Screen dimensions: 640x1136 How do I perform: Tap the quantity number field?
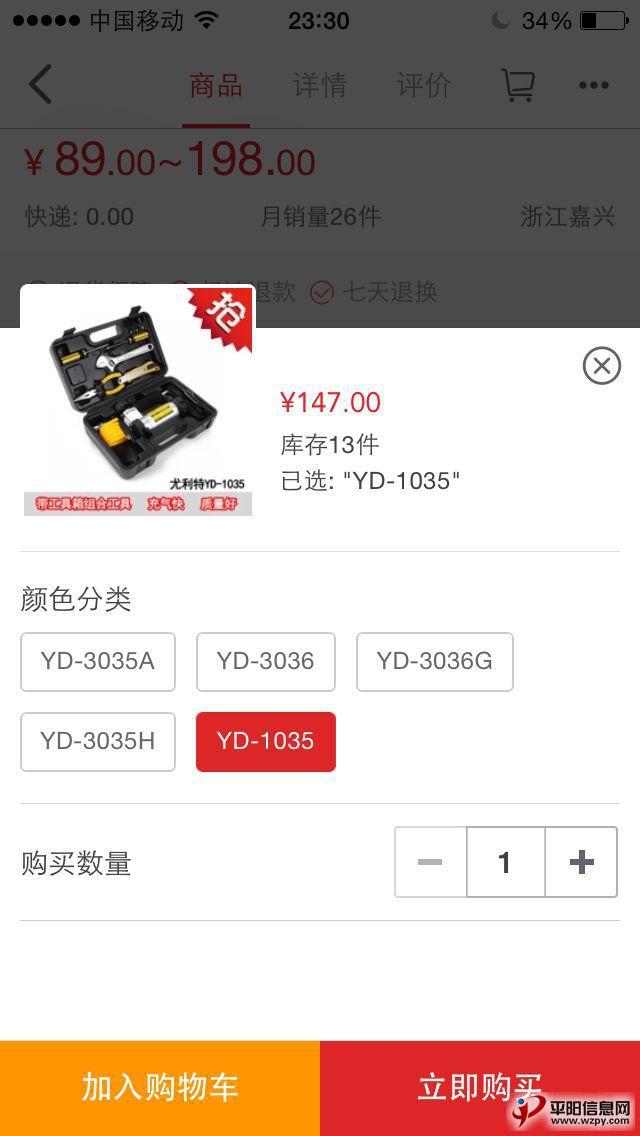pyautogui.click(x=505, y=862)
